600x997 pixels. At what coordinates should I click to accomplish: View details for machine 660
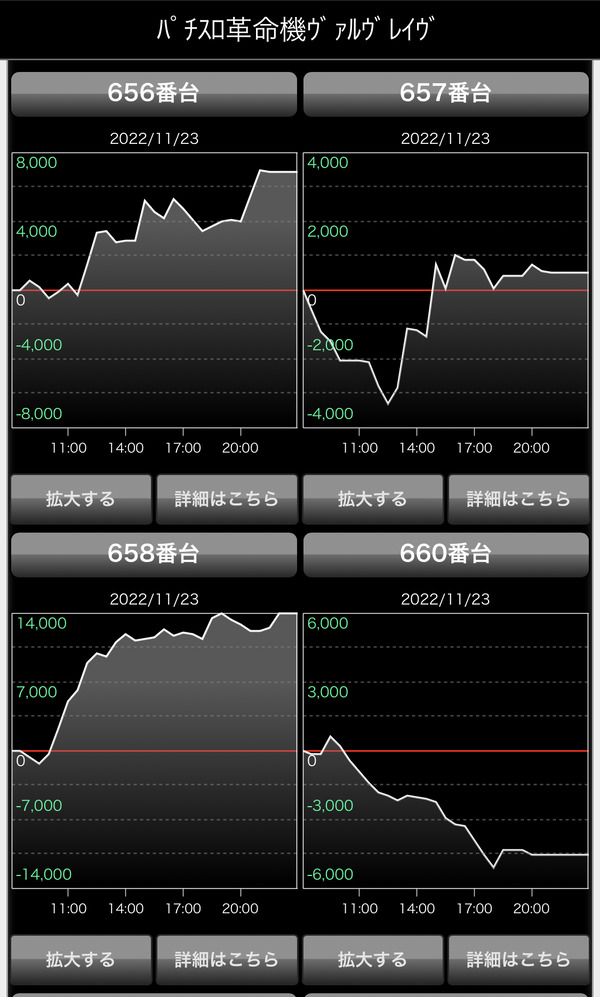pyautogui.click(x=519, y=959)
